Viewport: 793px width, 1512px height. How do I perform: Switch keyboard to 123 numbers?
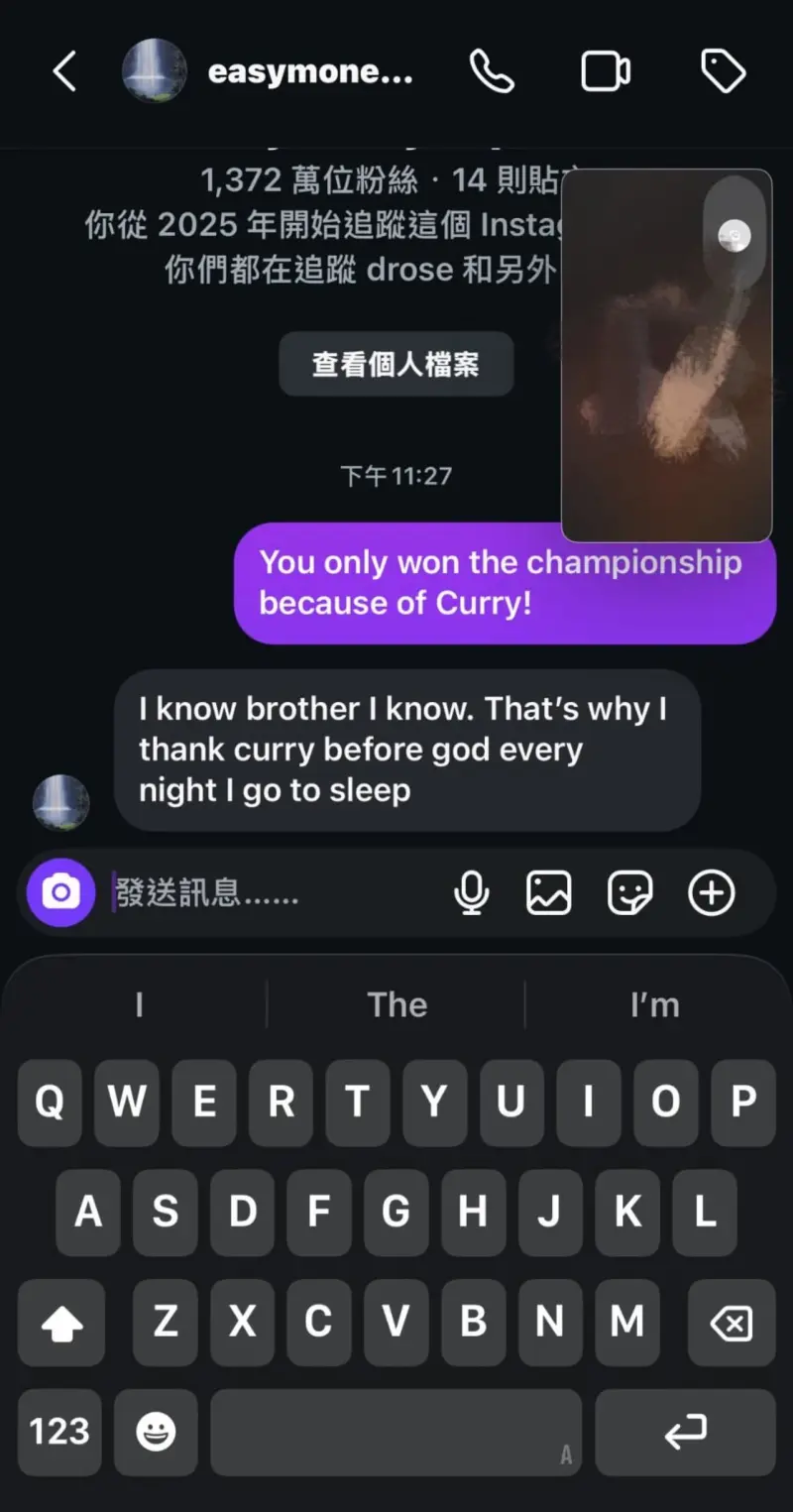point(59,1431)
